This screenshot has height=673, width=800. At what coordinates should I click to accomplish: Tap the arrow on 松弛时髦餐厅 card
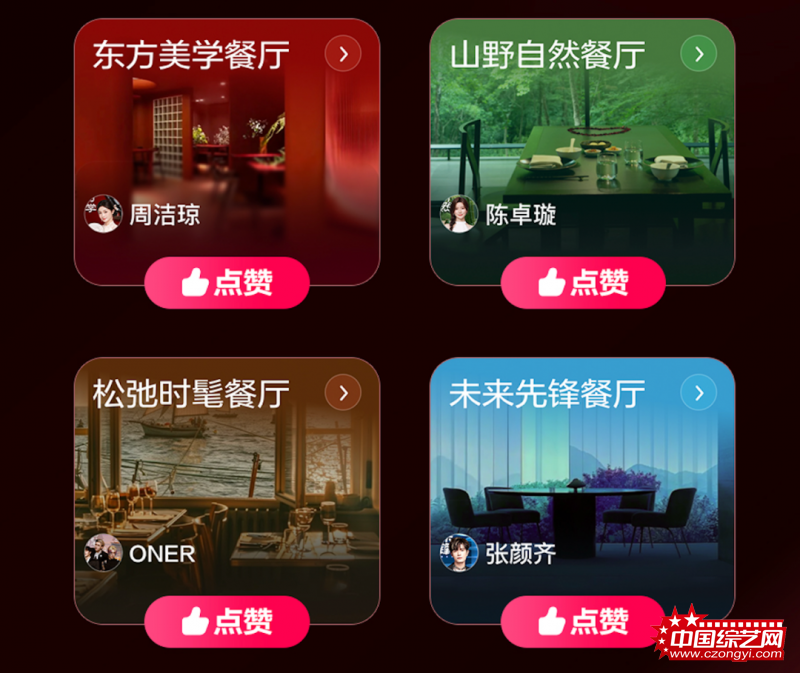[x=343, y=393]
